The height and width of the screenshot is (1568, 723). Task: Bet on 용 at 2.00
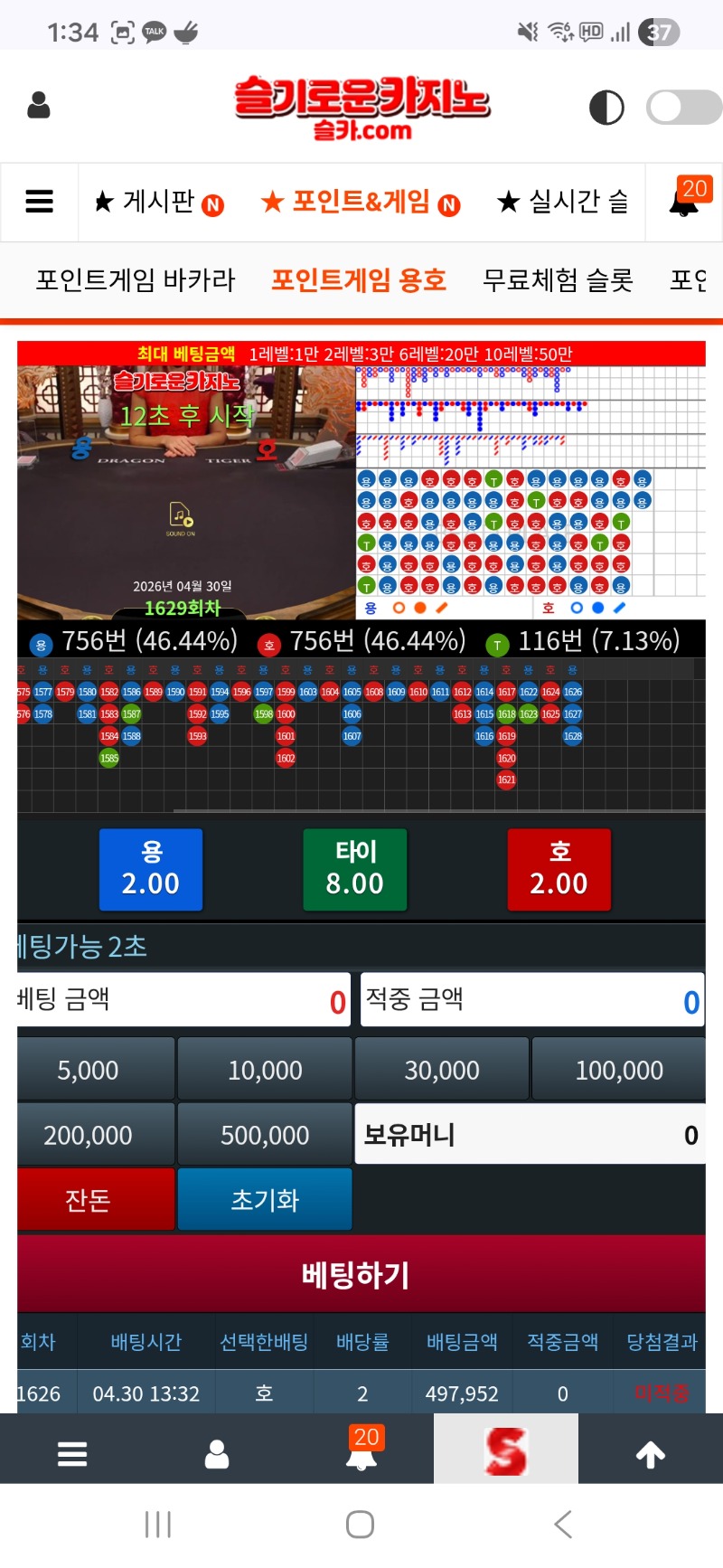[151, 869]
